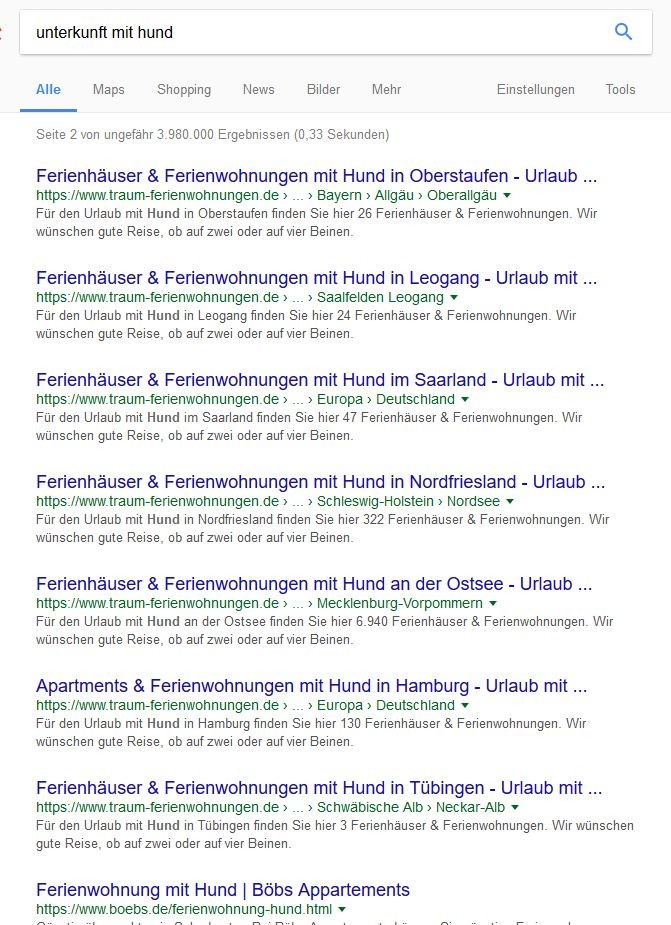Open the Leogang Ferienwohnungen result
This screenshot has height=925, width=671.
coord(316,278)
